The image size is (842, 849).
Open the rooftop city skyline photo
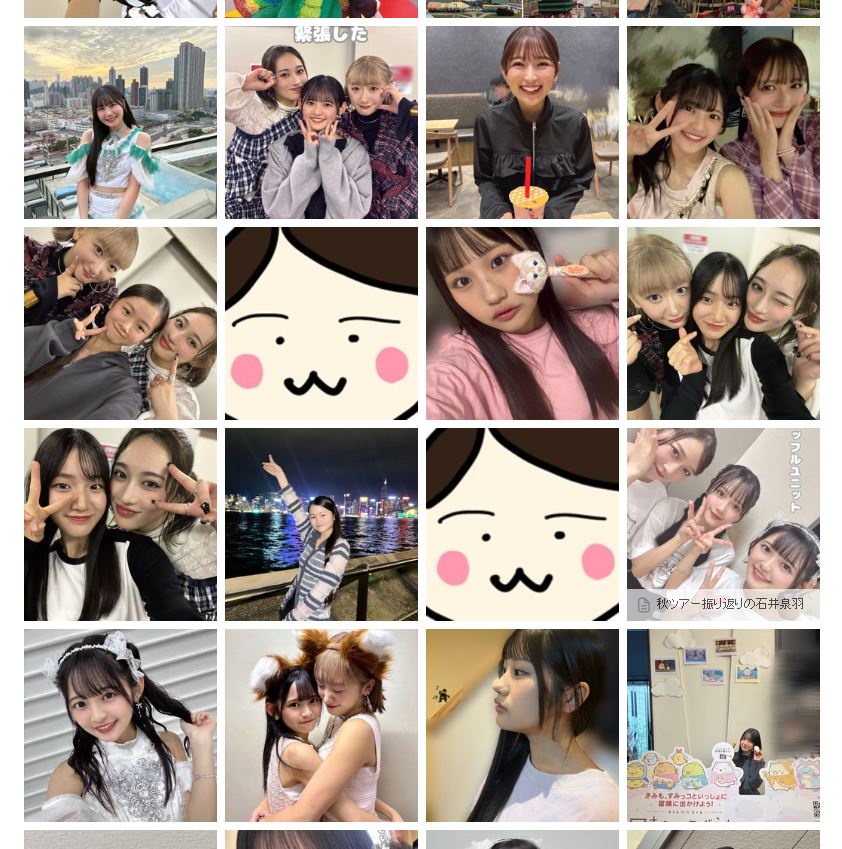coord(120,122)
